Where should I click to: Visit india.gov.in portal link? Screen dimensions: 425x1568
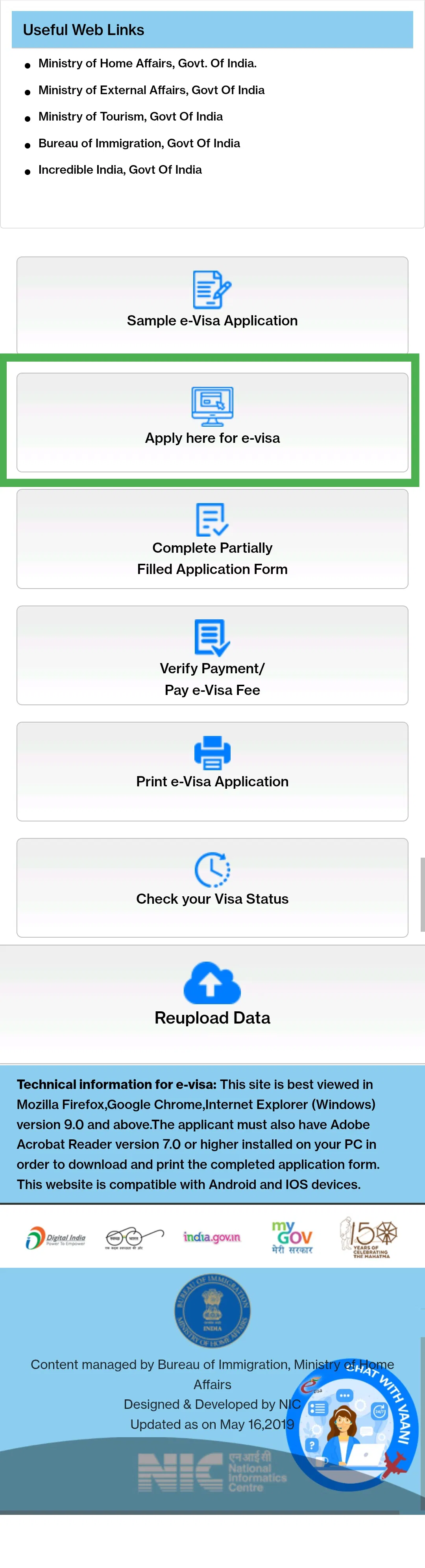click(x=212, y=1237)
